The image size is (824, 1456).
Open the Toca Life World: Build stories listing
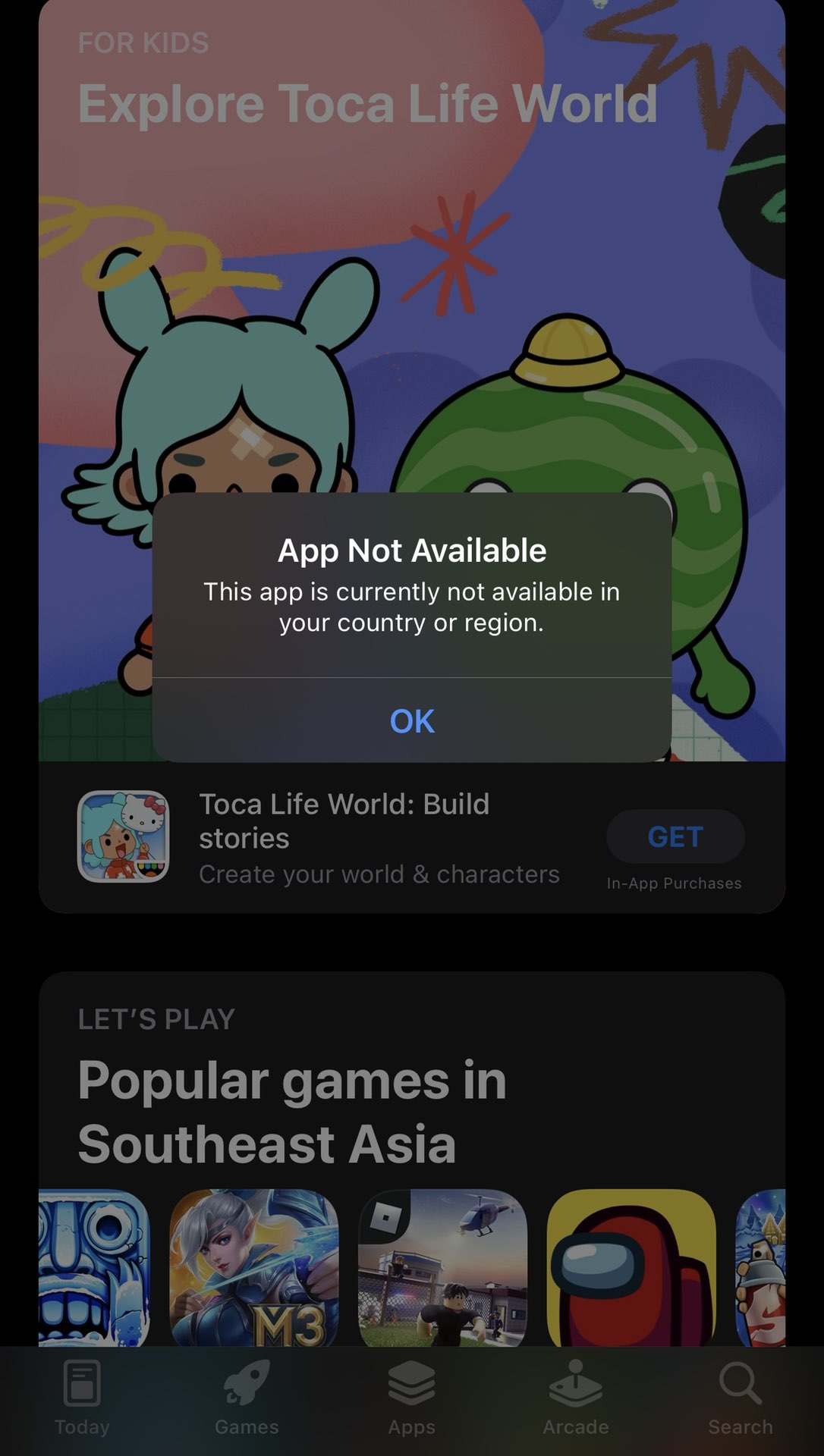click(344, 821)
